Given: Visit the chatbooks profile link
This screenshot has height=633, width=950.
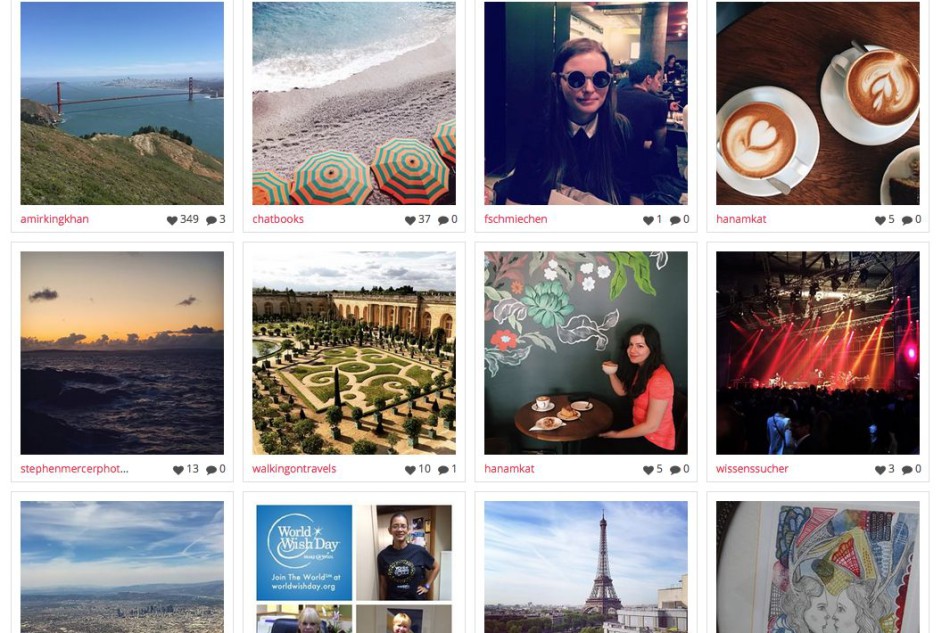Looking at the screenshot, I should coord(278,219).
